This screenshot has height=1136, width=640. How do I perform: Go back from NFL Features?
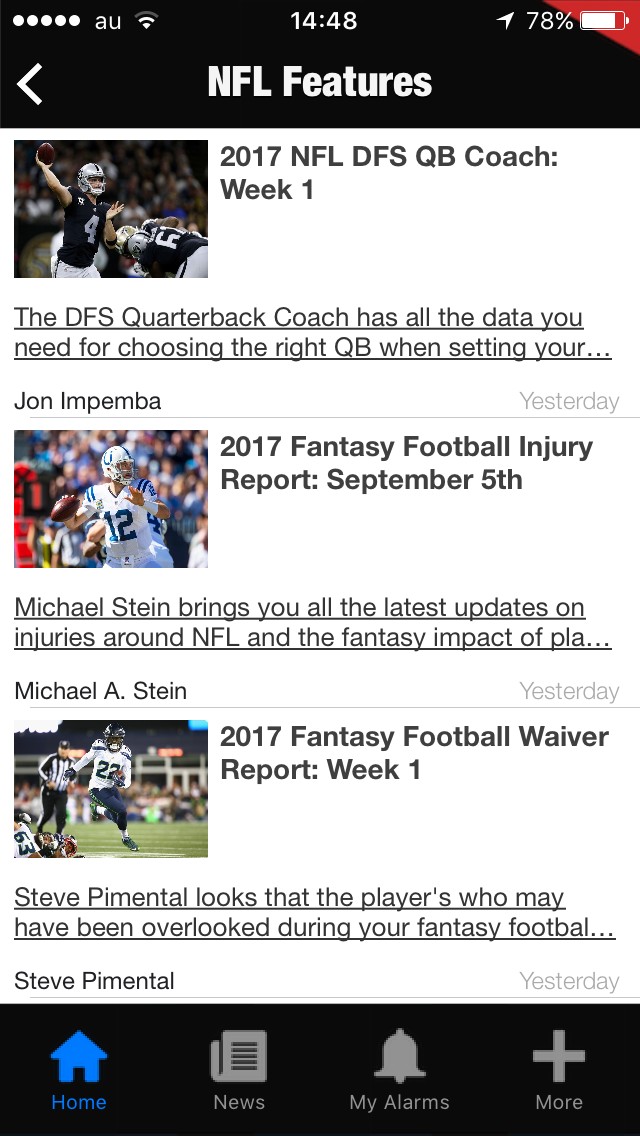tap(31, 83)
